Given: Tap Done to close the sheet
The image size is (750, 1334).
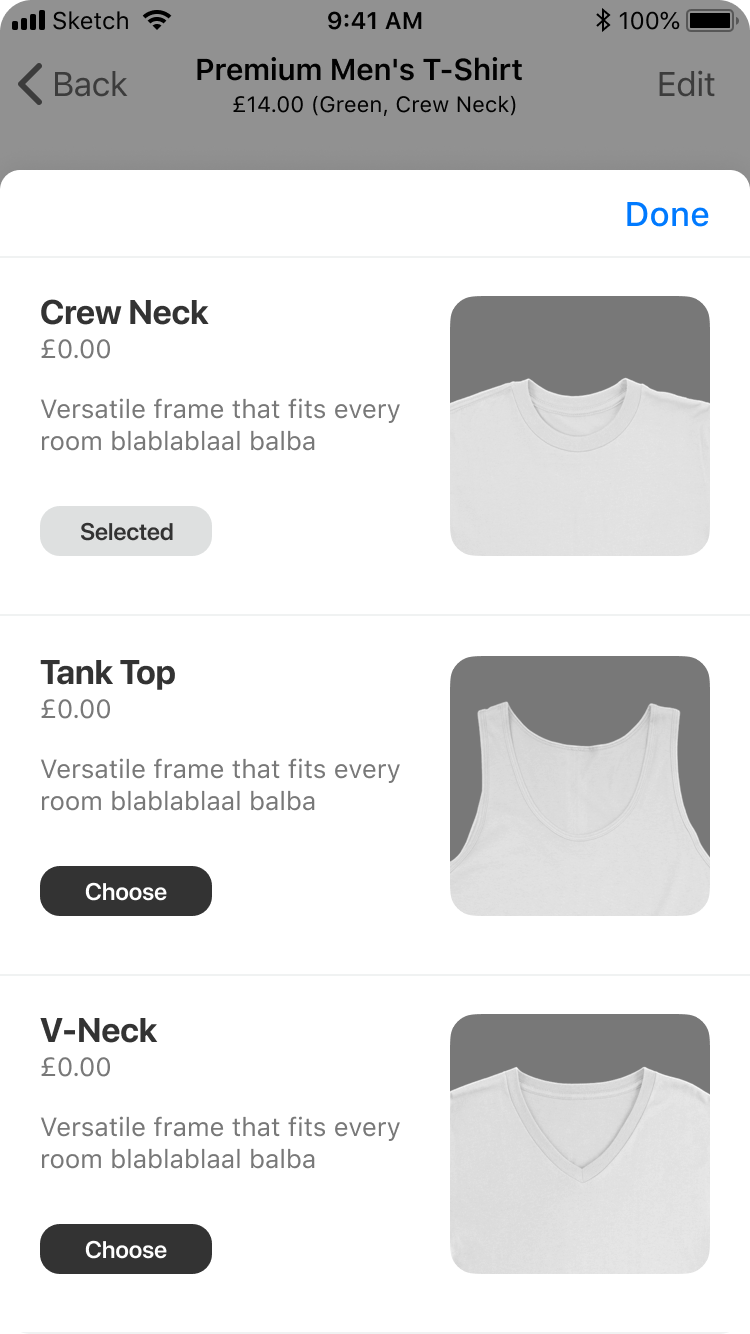Looking at the screenshot, I should pyautogui.click(x=666, y=215).
